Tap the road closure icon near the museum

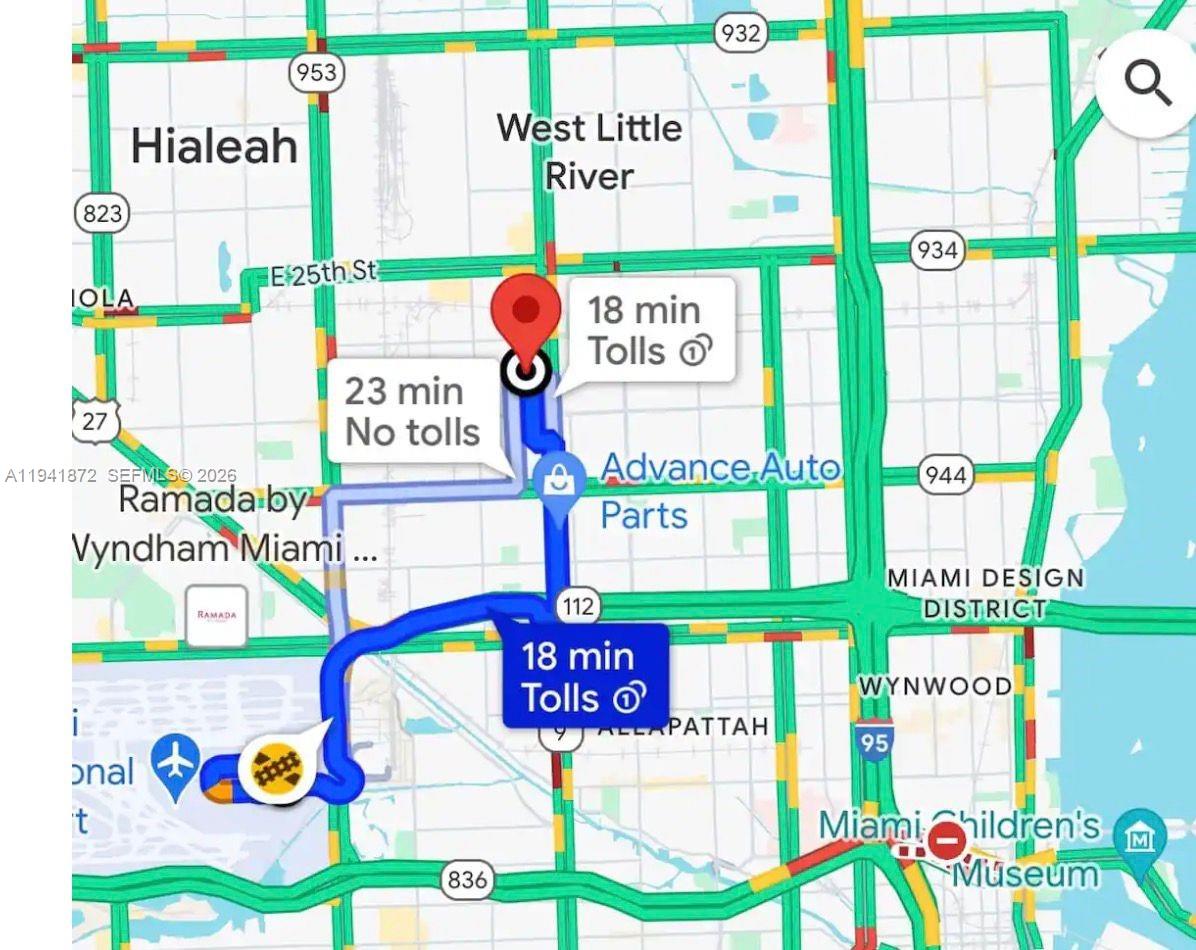pyautogui.click(x=946, y=841)
